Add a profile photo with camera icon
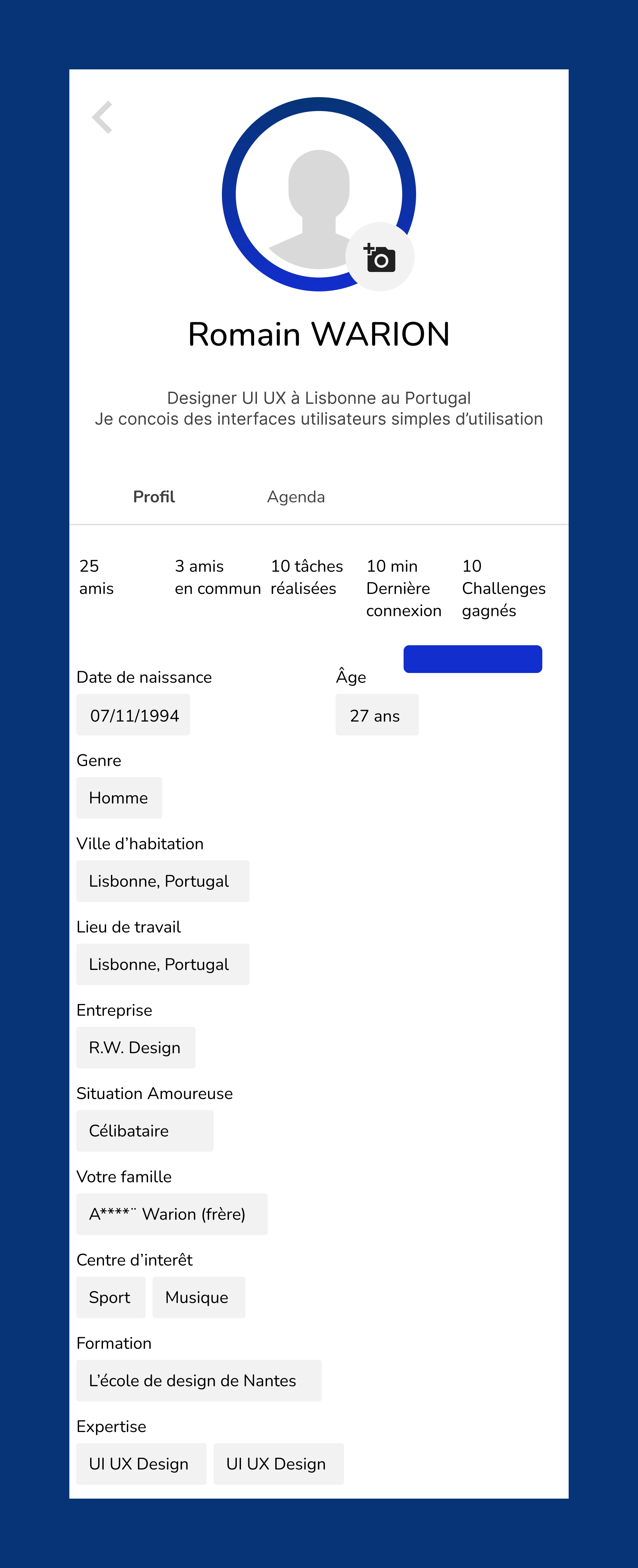This screenshot has width=638, height=1568. (380, 257)
